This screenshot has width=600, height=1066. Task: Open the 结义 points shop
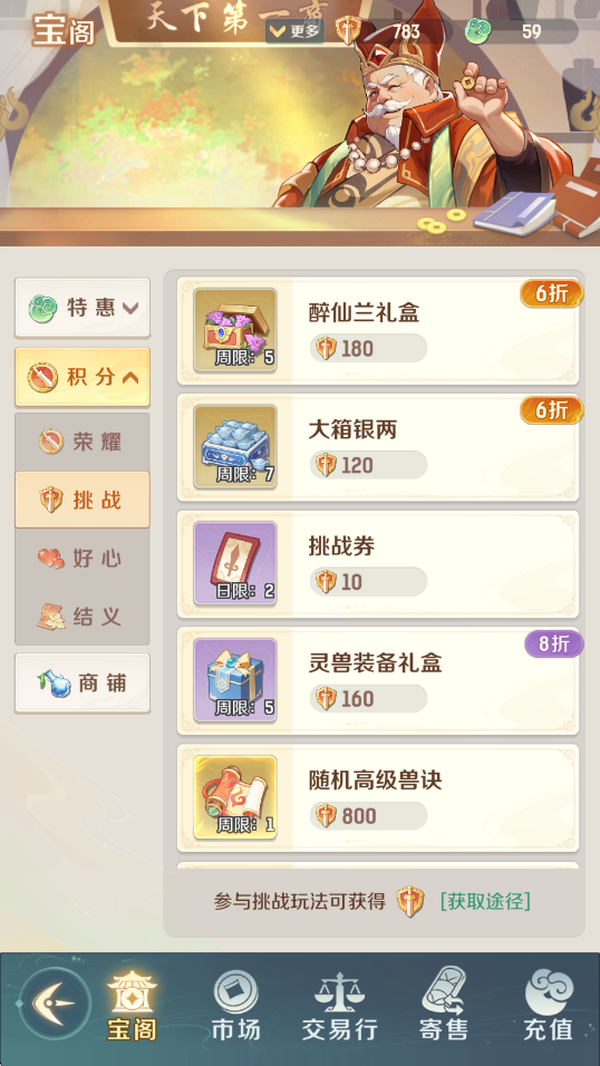[x=82, y=616]
